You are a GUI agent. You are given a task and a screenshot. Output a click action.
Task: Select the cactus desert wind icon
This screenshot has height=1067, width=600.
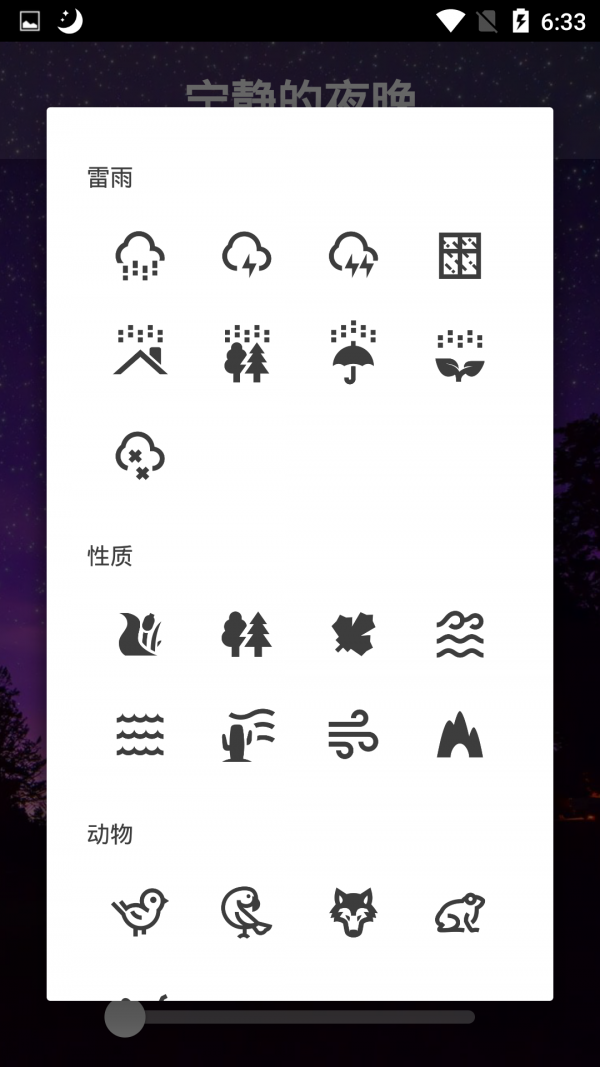246,735
